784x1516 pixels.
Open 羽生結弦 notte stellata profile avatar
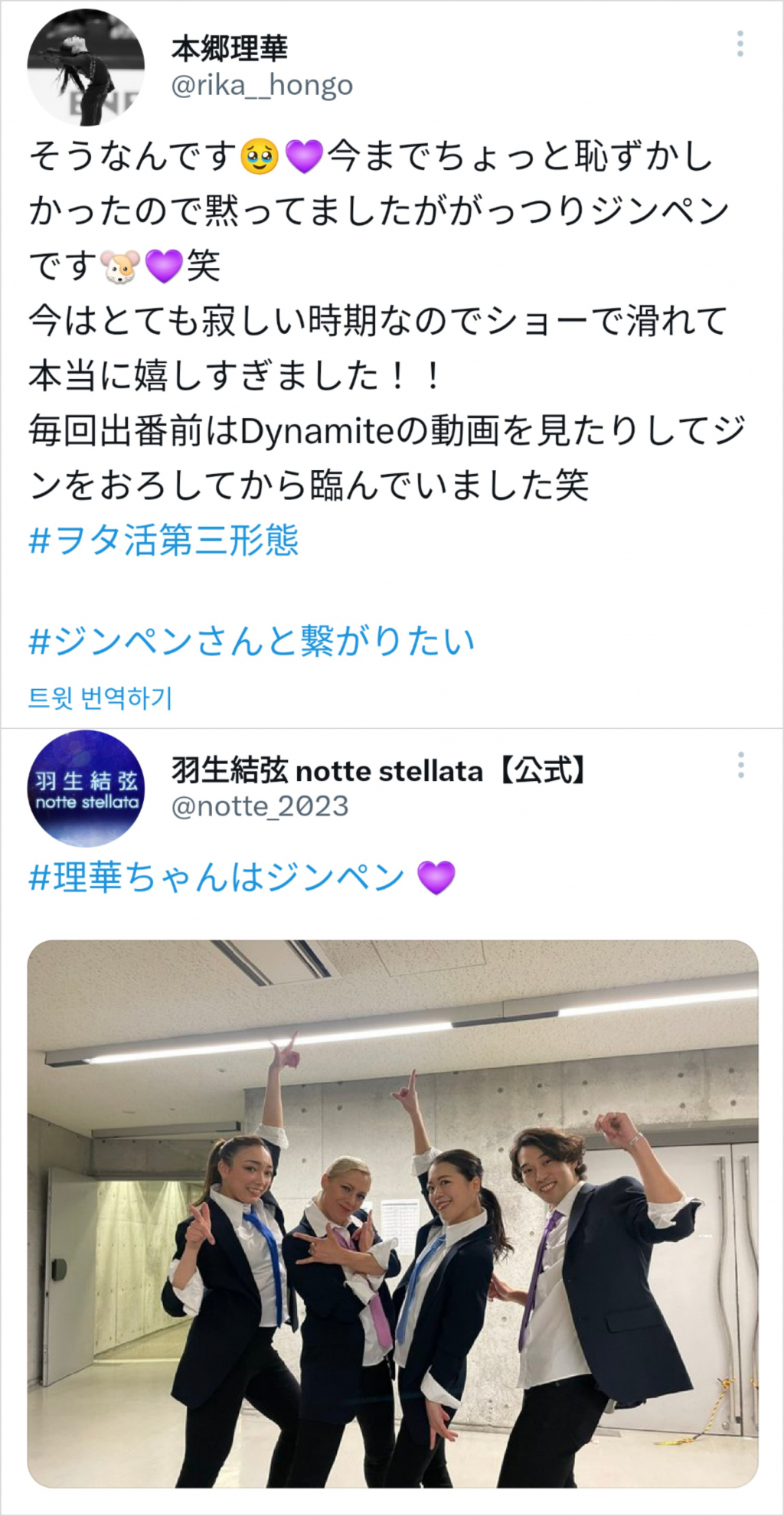[x=86, y=789]
